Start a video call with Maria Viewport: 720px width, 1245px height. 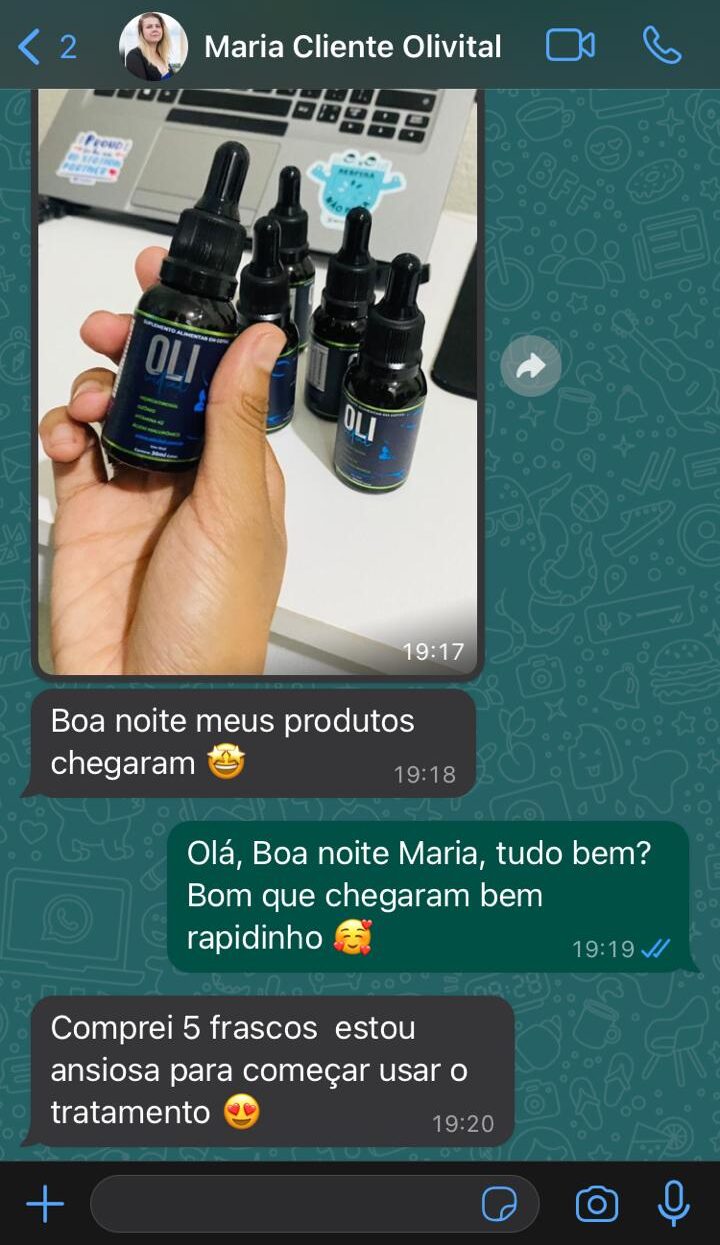tap(570, 46)
